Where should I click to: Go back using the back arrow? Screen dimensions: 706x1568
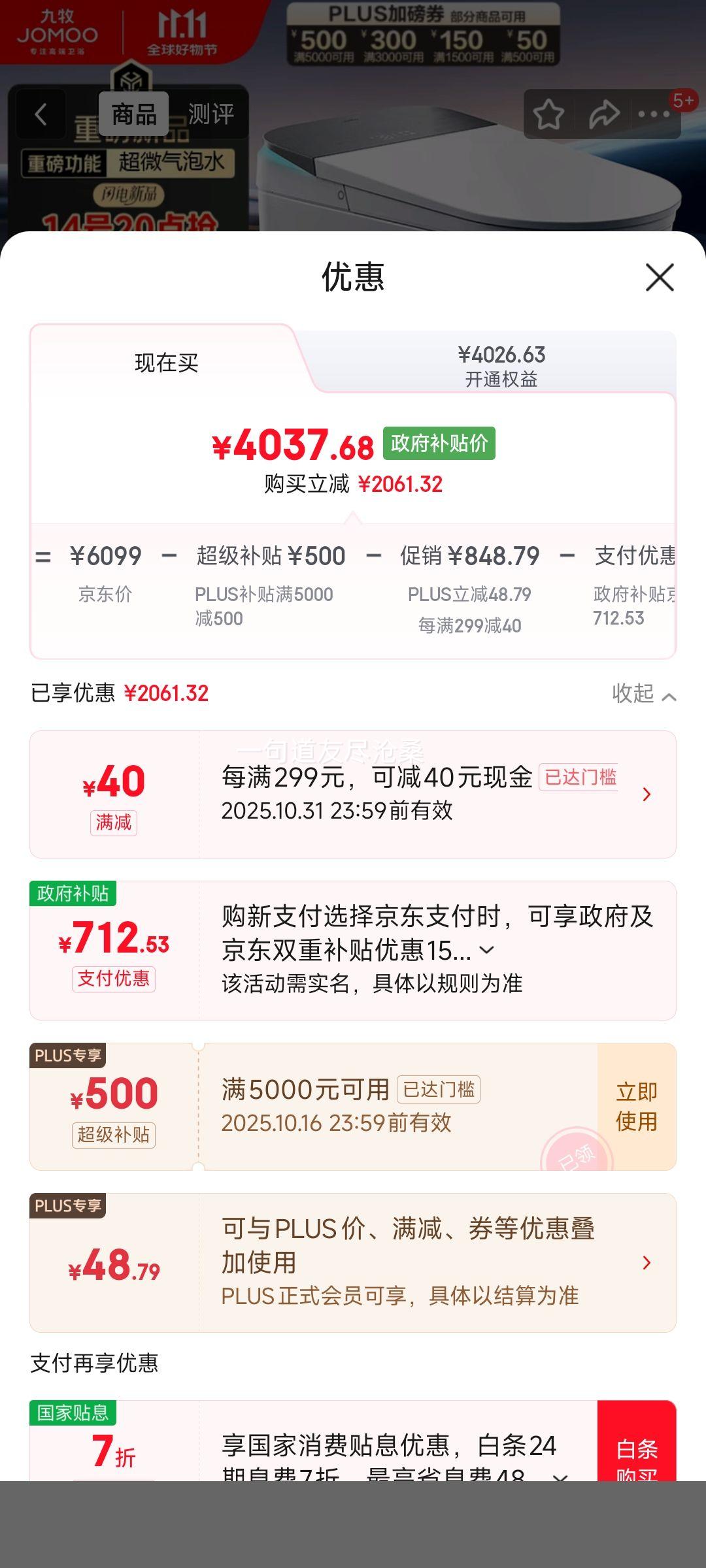coord(41,114)
